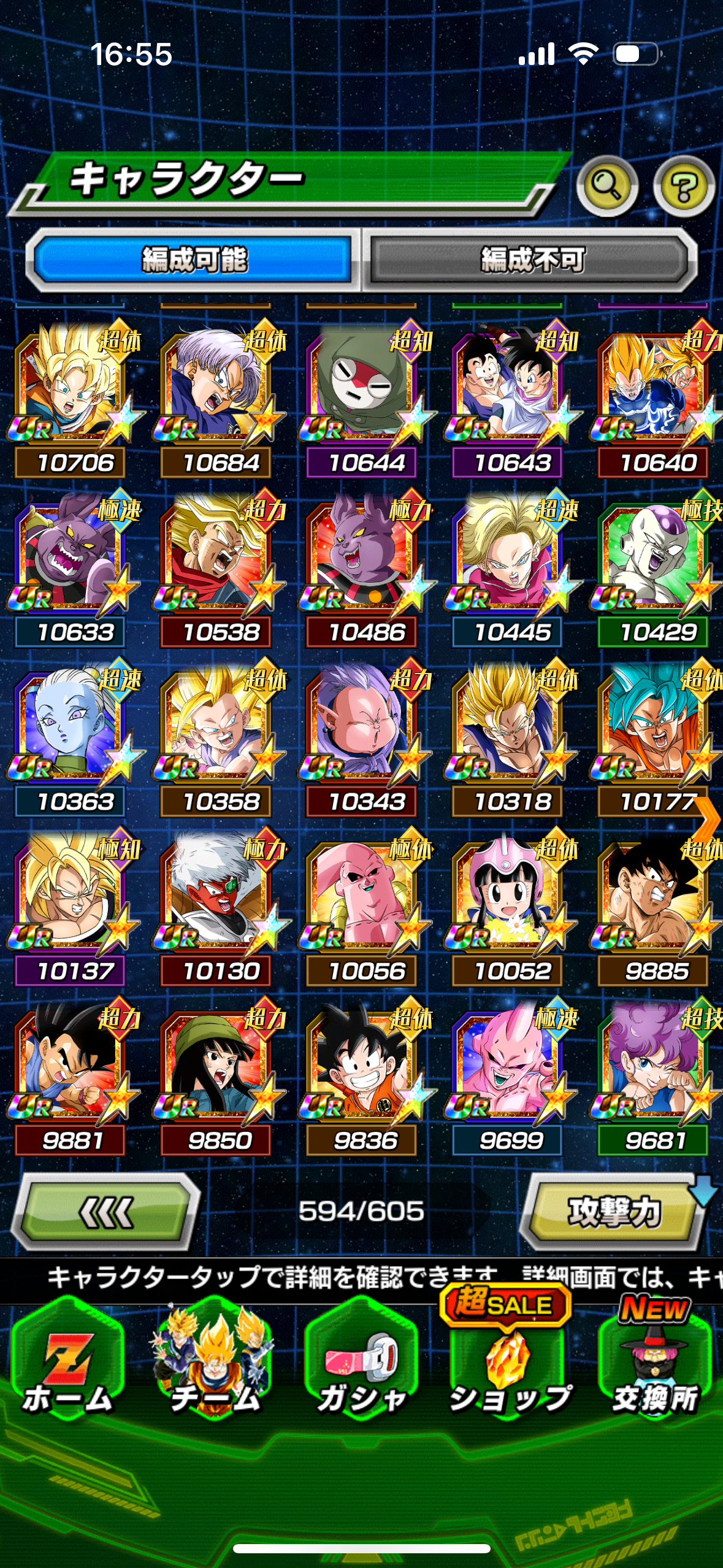Open the ガシャ section
Image resolution: width=723 pixels, height=1568 pixels.
362,1365
